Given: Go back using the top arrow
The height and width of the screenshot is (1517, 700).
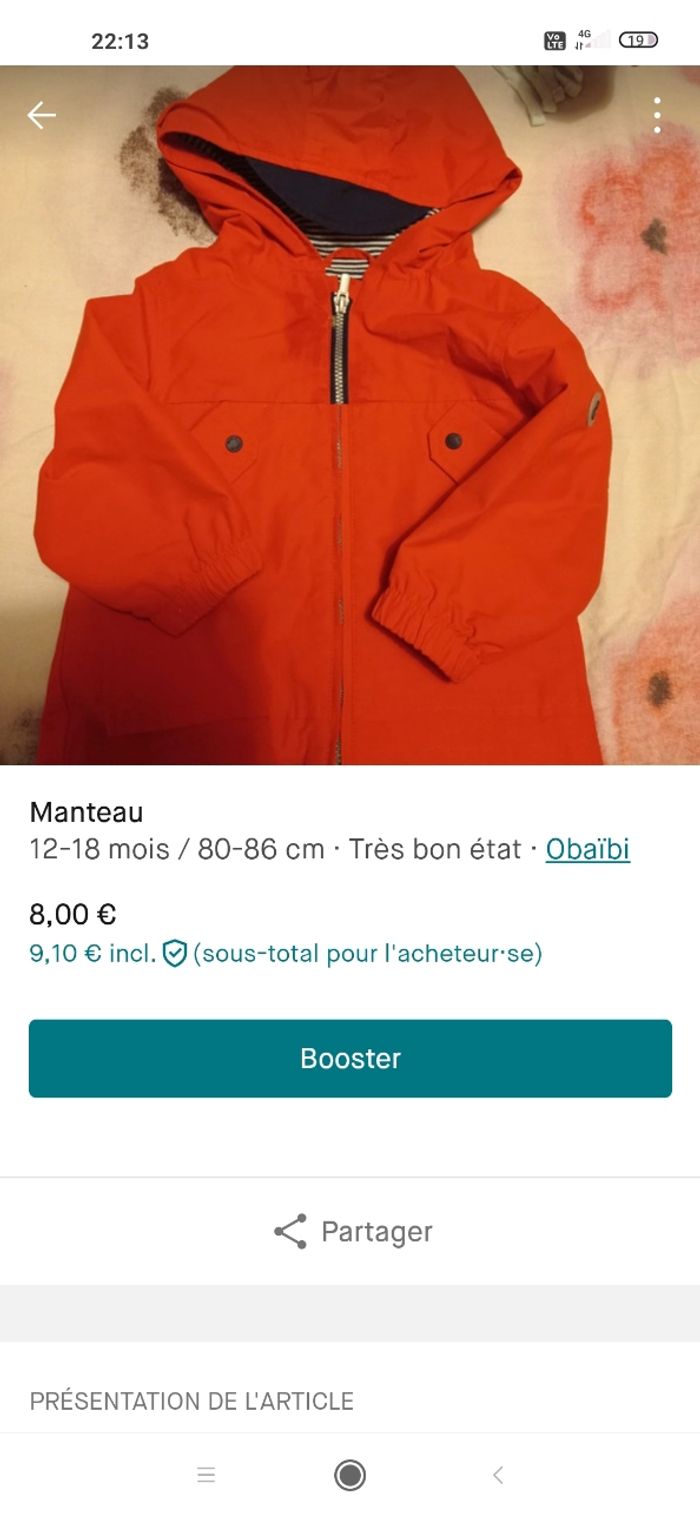Looking at the screenshot, I should pos(41,115).
